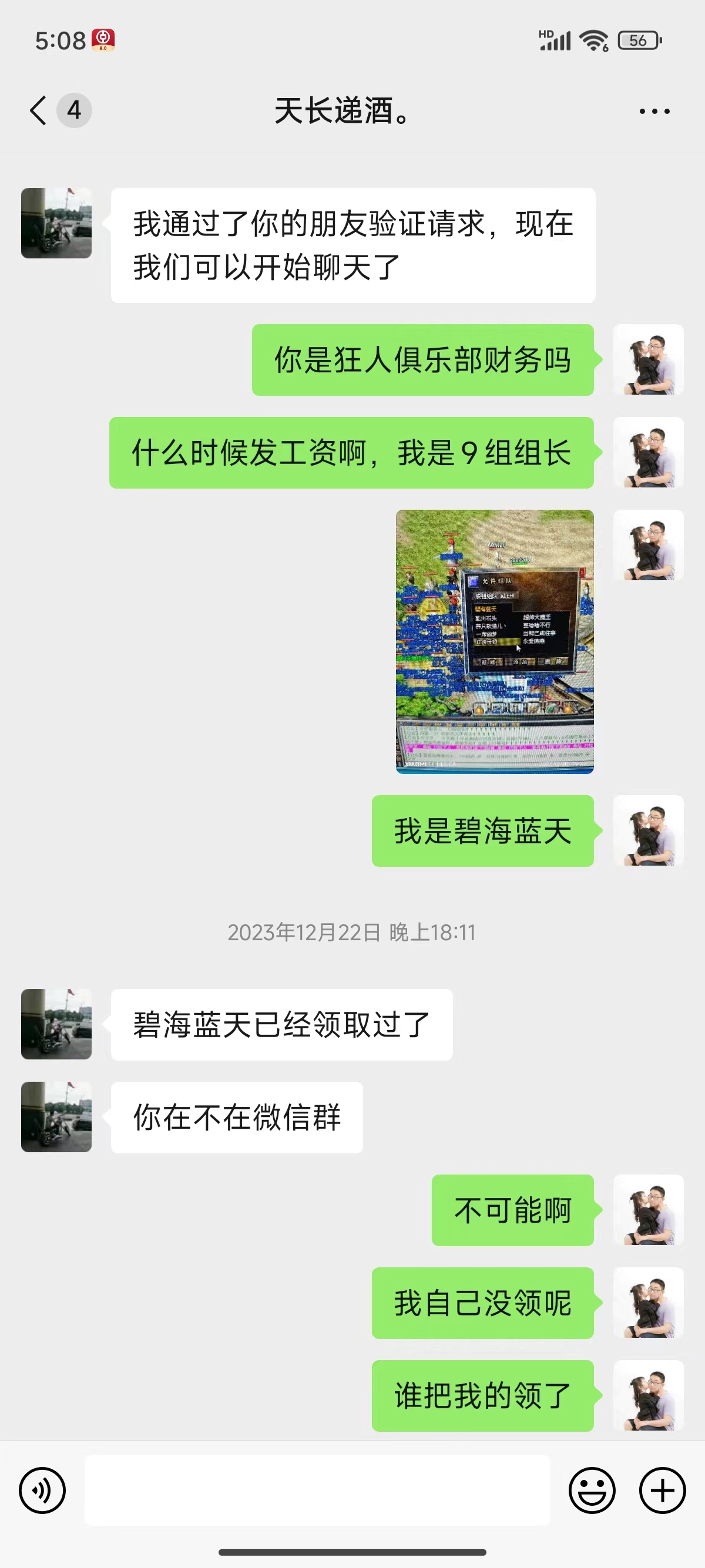Viewport: 705px width, 1568px height.
Task: Open contact avatar beside 碧海蓝天已经领取过了
Action: 56,1024
